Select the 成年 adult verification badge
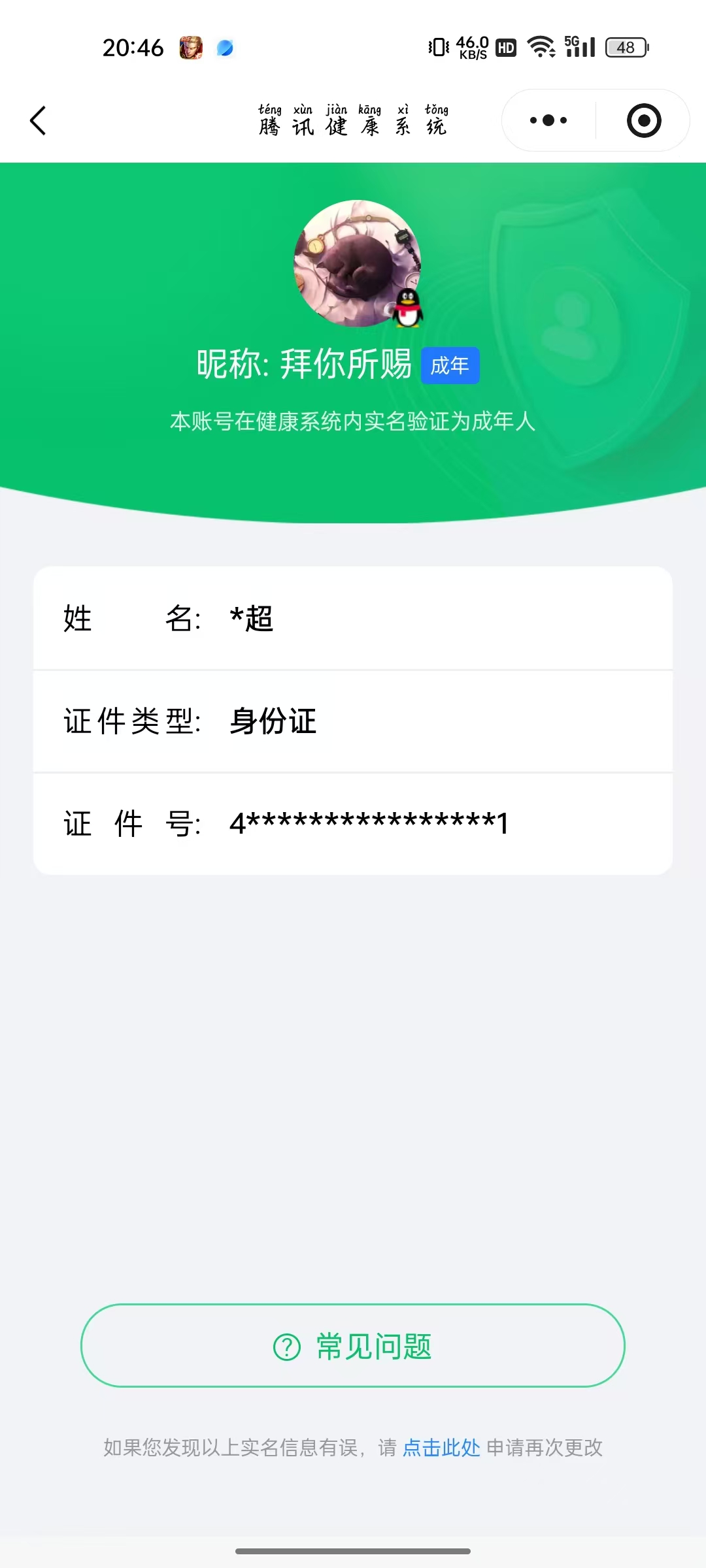This screenshot has width=706, height=1568. pos(449,366)
